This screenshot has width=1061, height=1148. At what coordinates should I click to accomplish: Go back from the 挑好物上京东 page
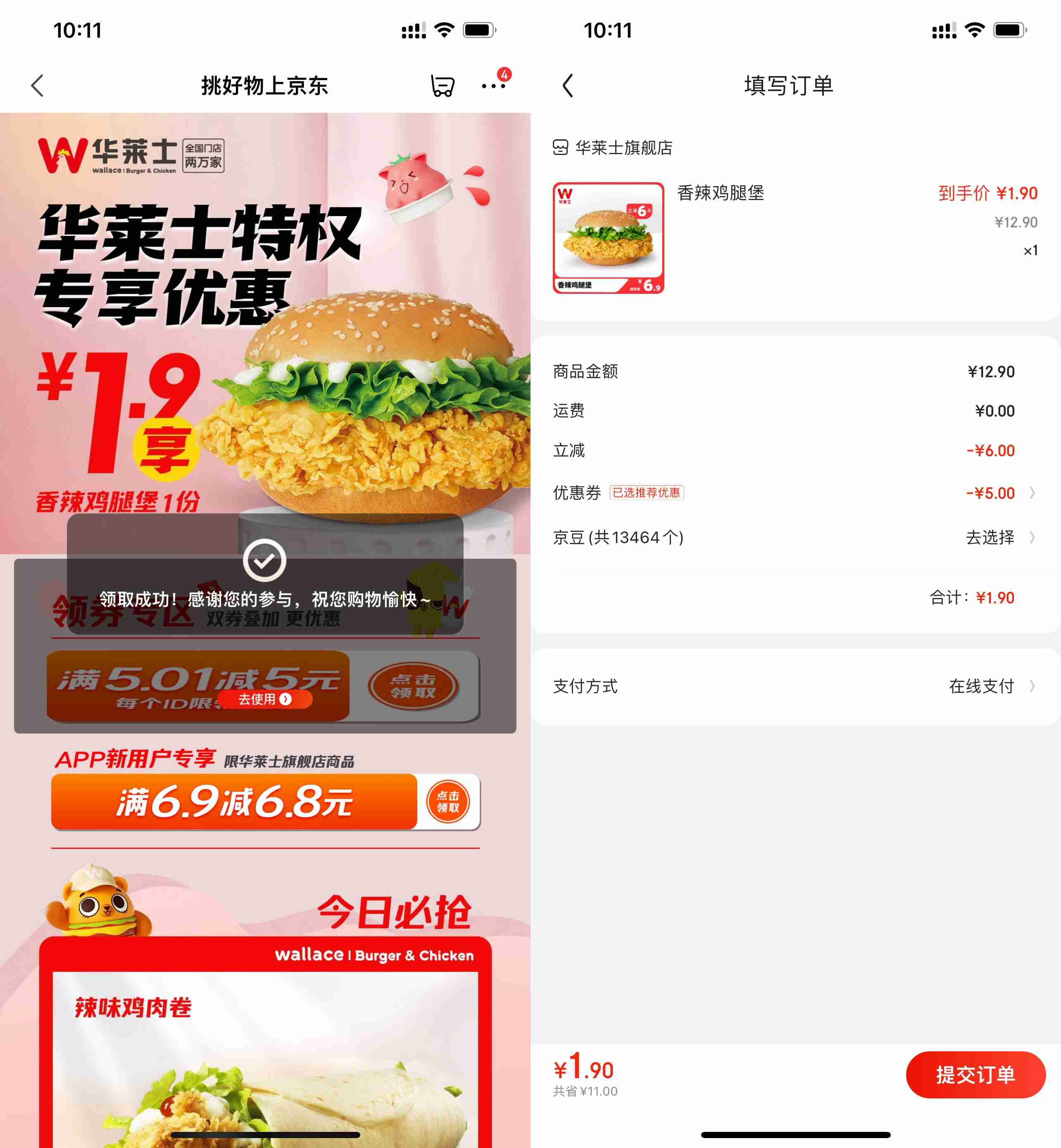pyautogui.click(x=37, y=86)
